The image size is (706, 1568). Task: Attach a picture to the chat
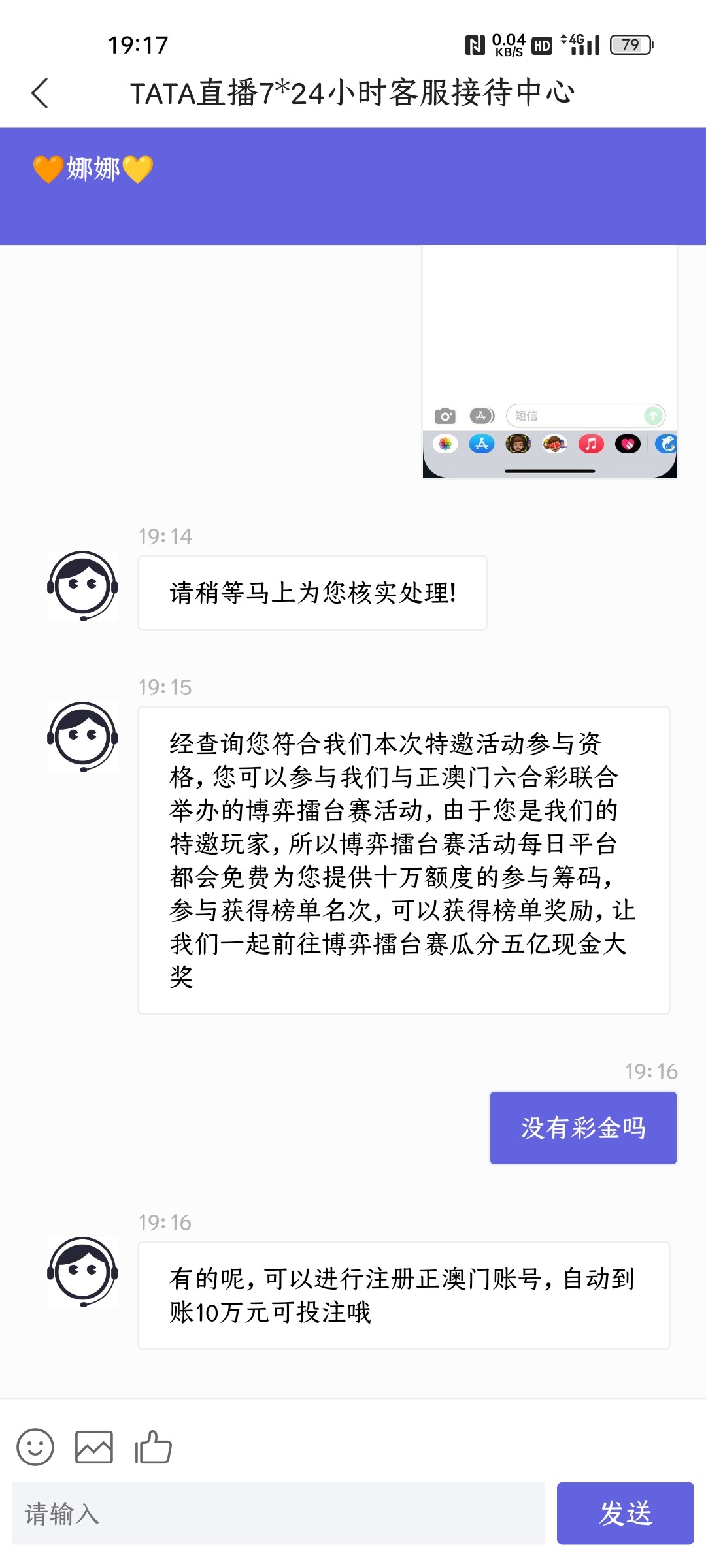(x=94, y=1446)
